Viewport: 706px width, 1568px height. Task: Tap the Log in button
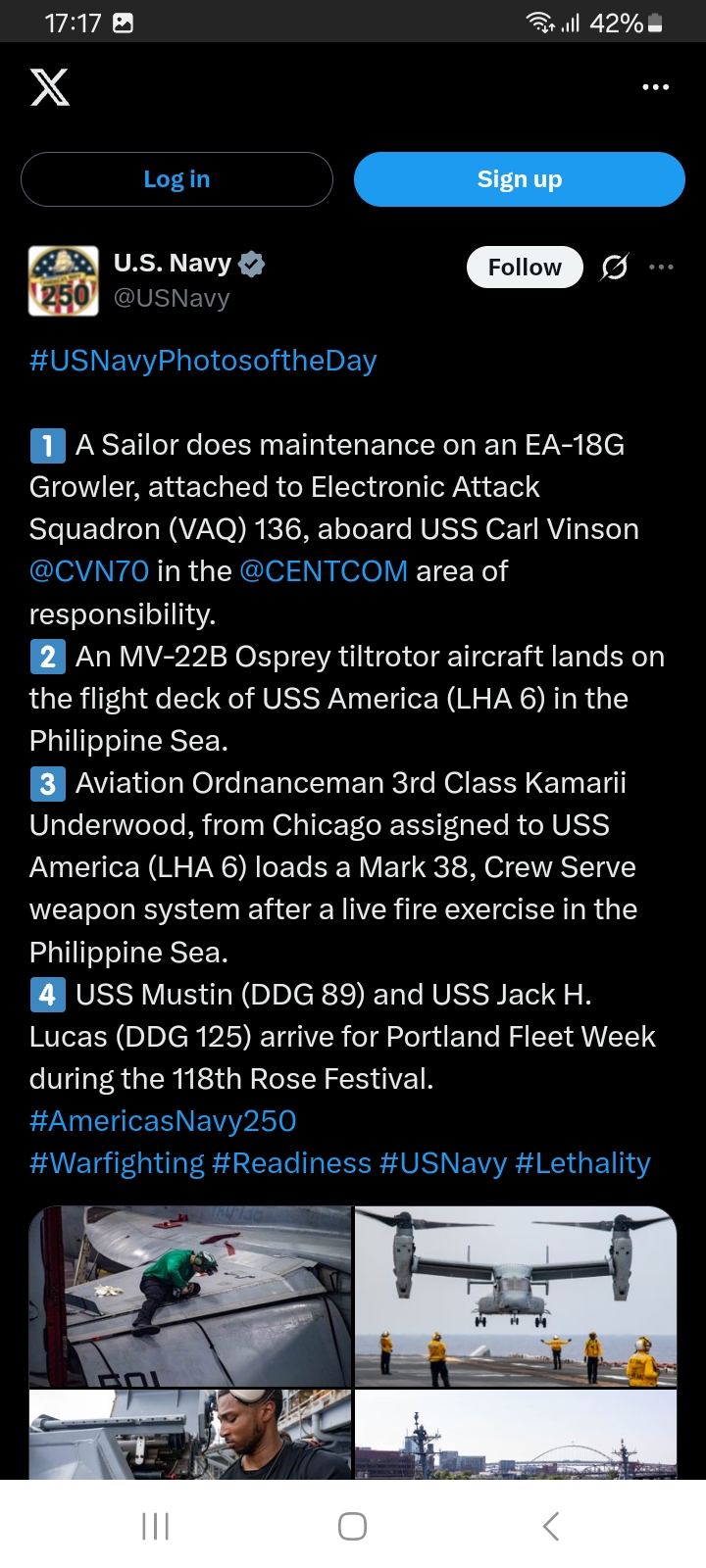[x=176, y=179]
